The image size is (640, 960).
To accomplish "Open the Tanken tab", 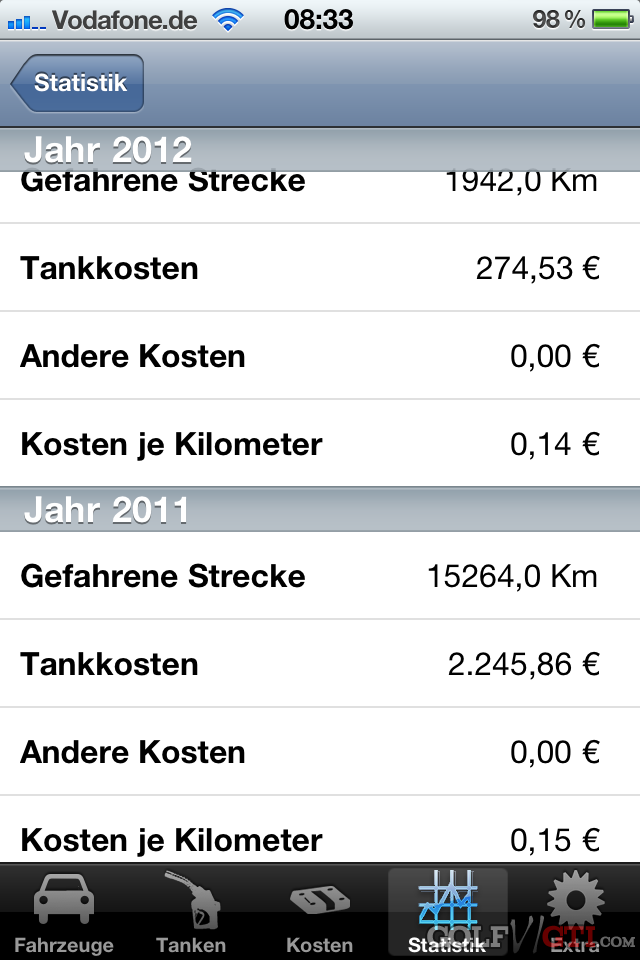I will [x=191, y=912].
